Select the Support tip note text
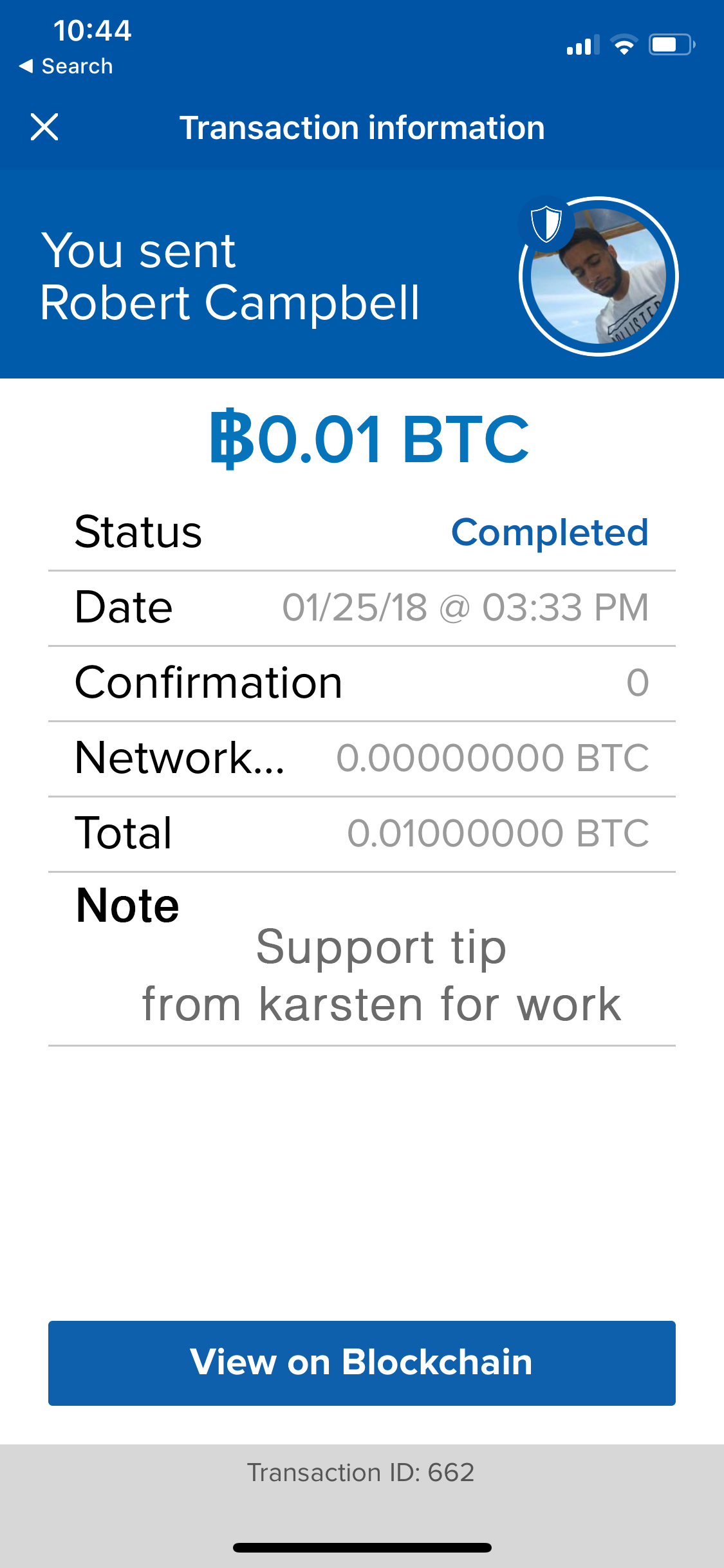This screenshot has width=724, height=1568. (x=381, y=976)
